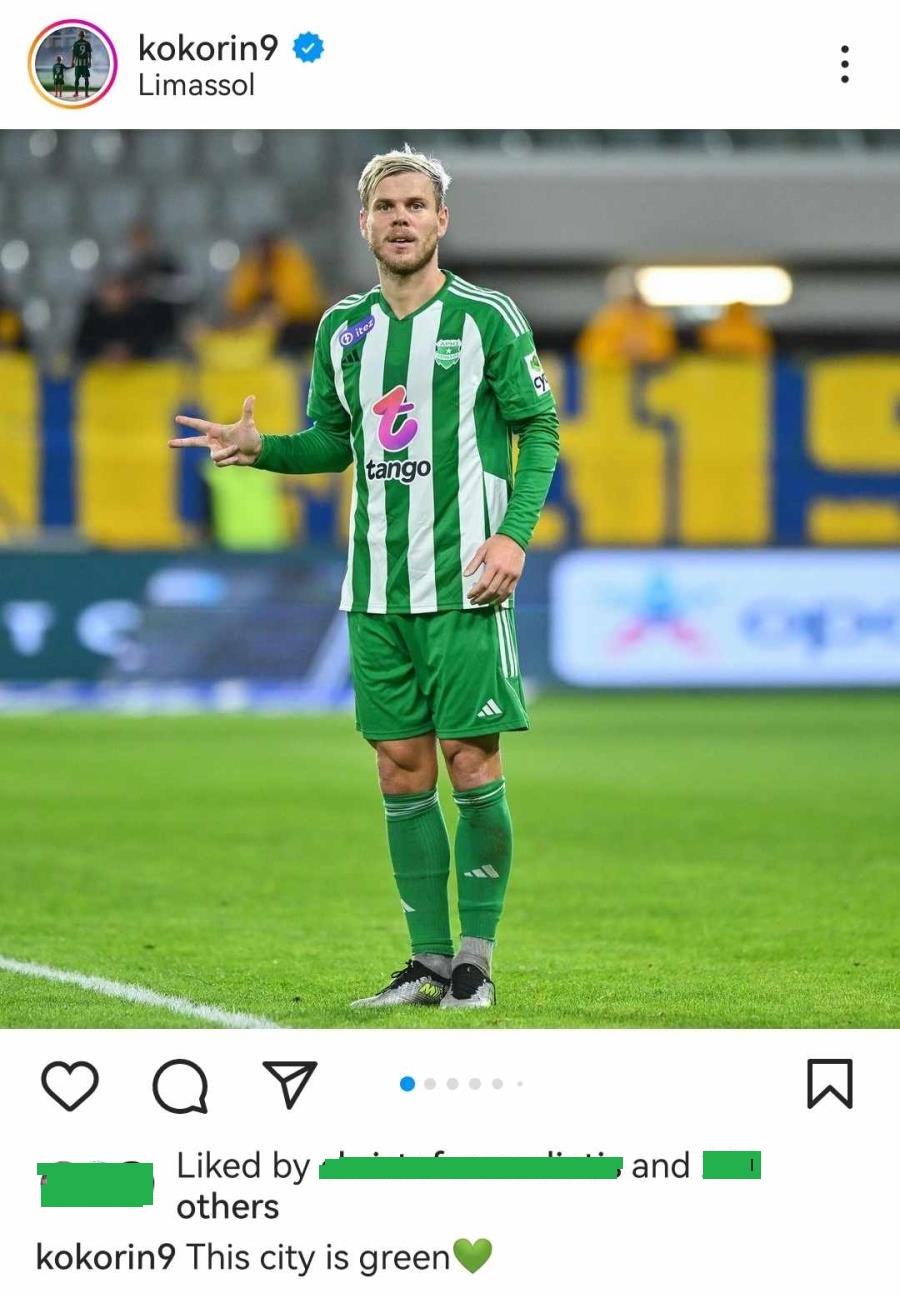Open the list of others who liked
This screenshot has width=900, height=1298.
pyautogui.click(x=227, y=1206)
